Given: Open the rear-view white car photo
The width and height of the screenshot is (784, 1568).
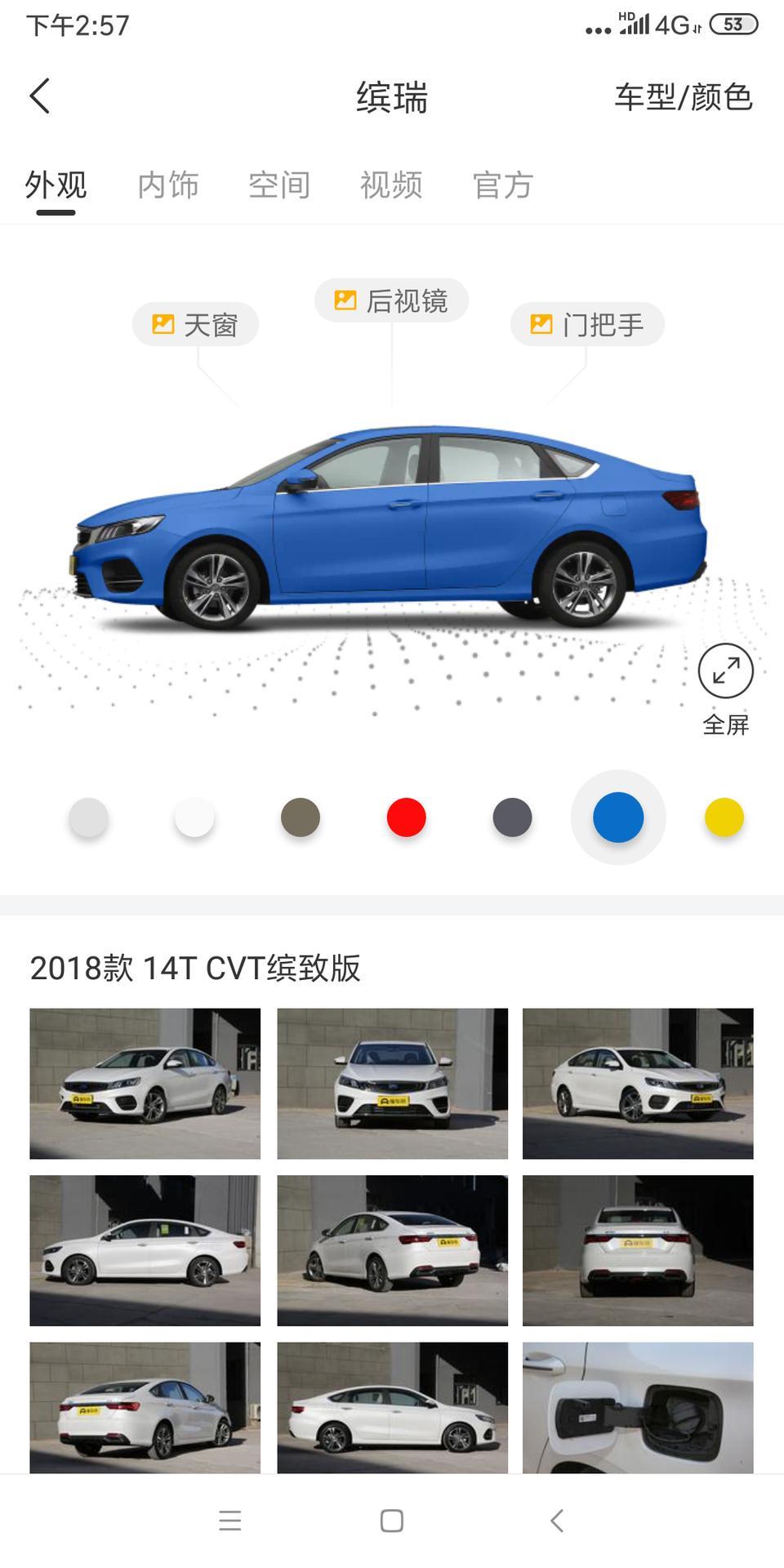Looking at the screenshot, I should [x=638, y=1249].
